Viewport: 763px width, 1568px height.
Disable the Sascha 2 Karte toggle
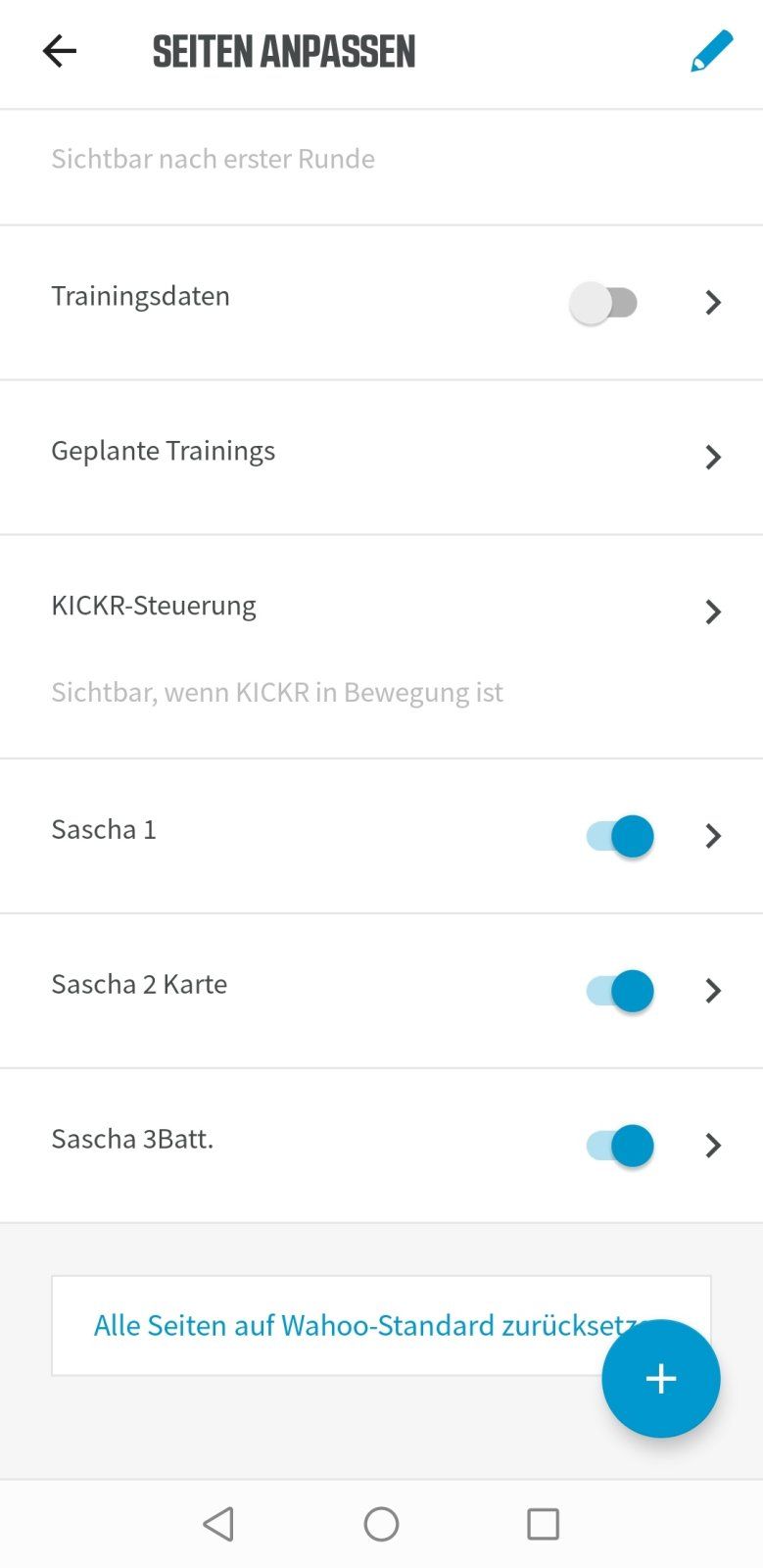click(x=620, y=991)
